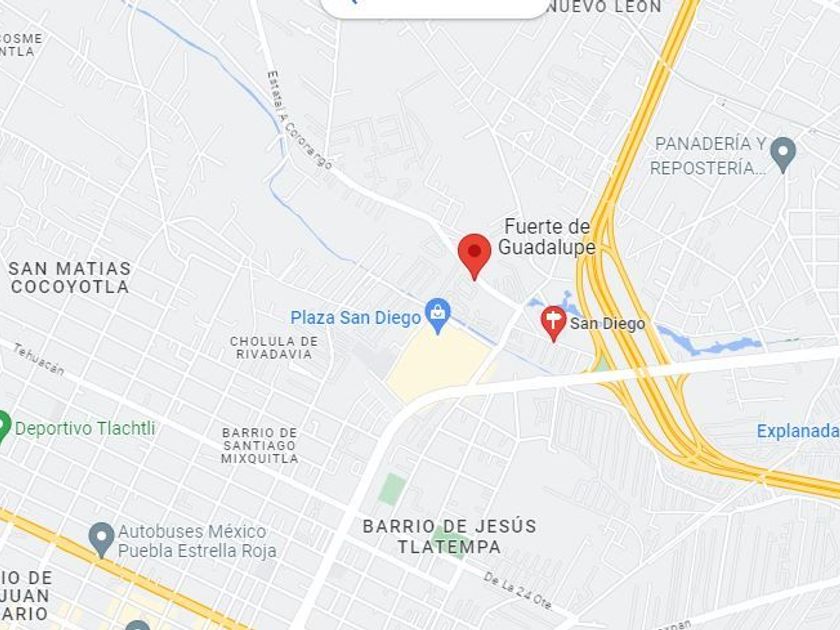
Task: Tap the red location pin
Action: click(474, 254)
